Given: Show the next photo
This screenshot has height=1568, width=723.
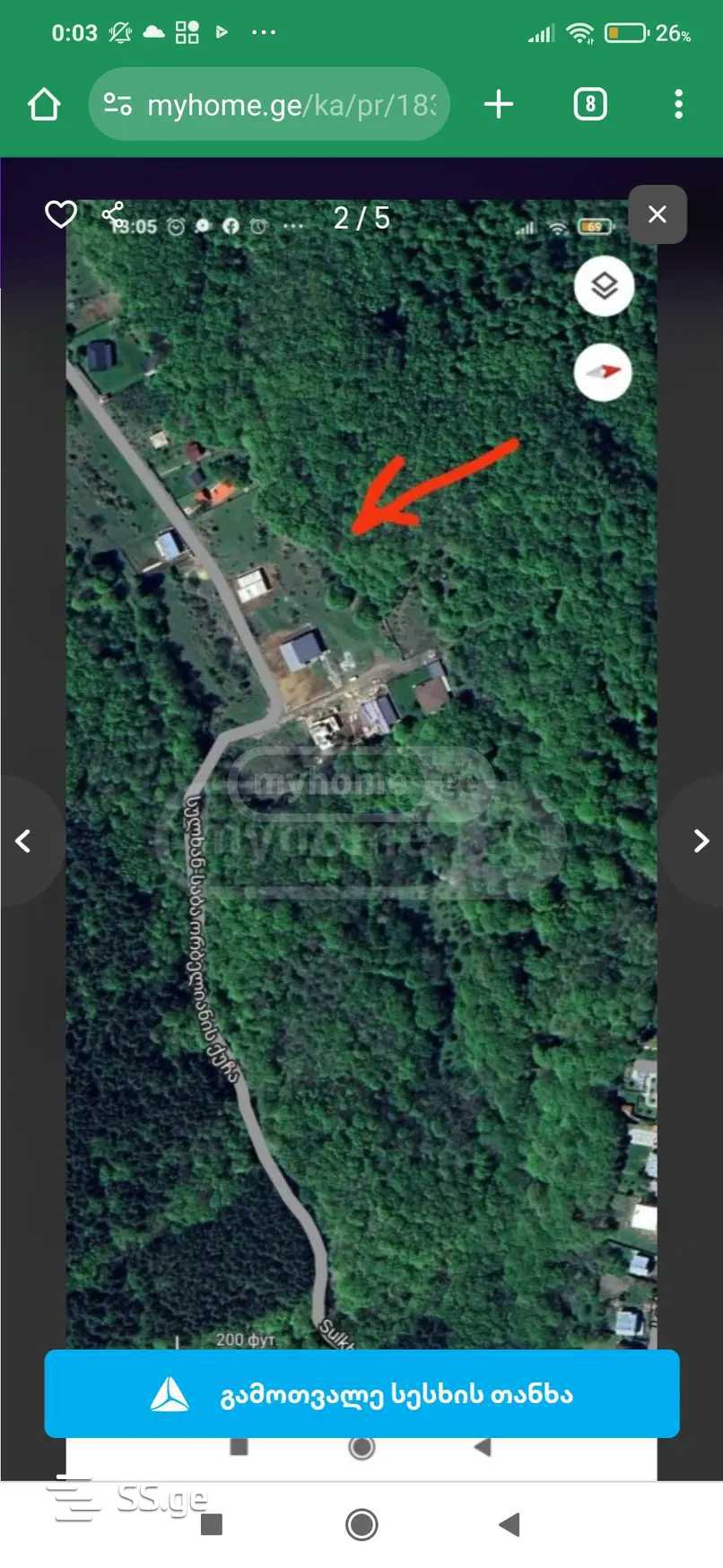Looking at the screenshot, I should click(701, 841).
